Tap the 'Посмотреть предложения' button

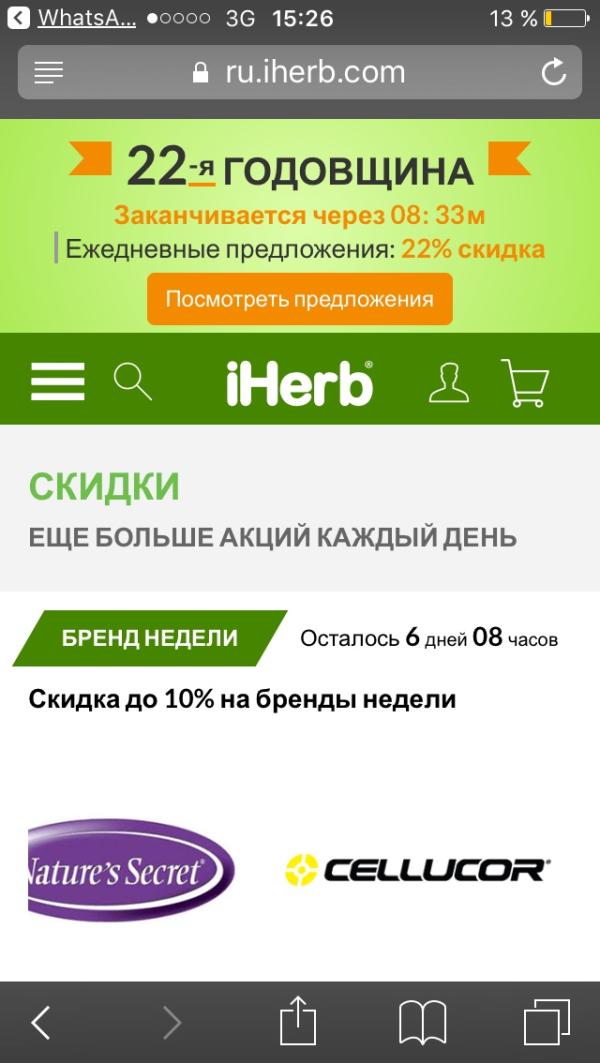(300, 299)
